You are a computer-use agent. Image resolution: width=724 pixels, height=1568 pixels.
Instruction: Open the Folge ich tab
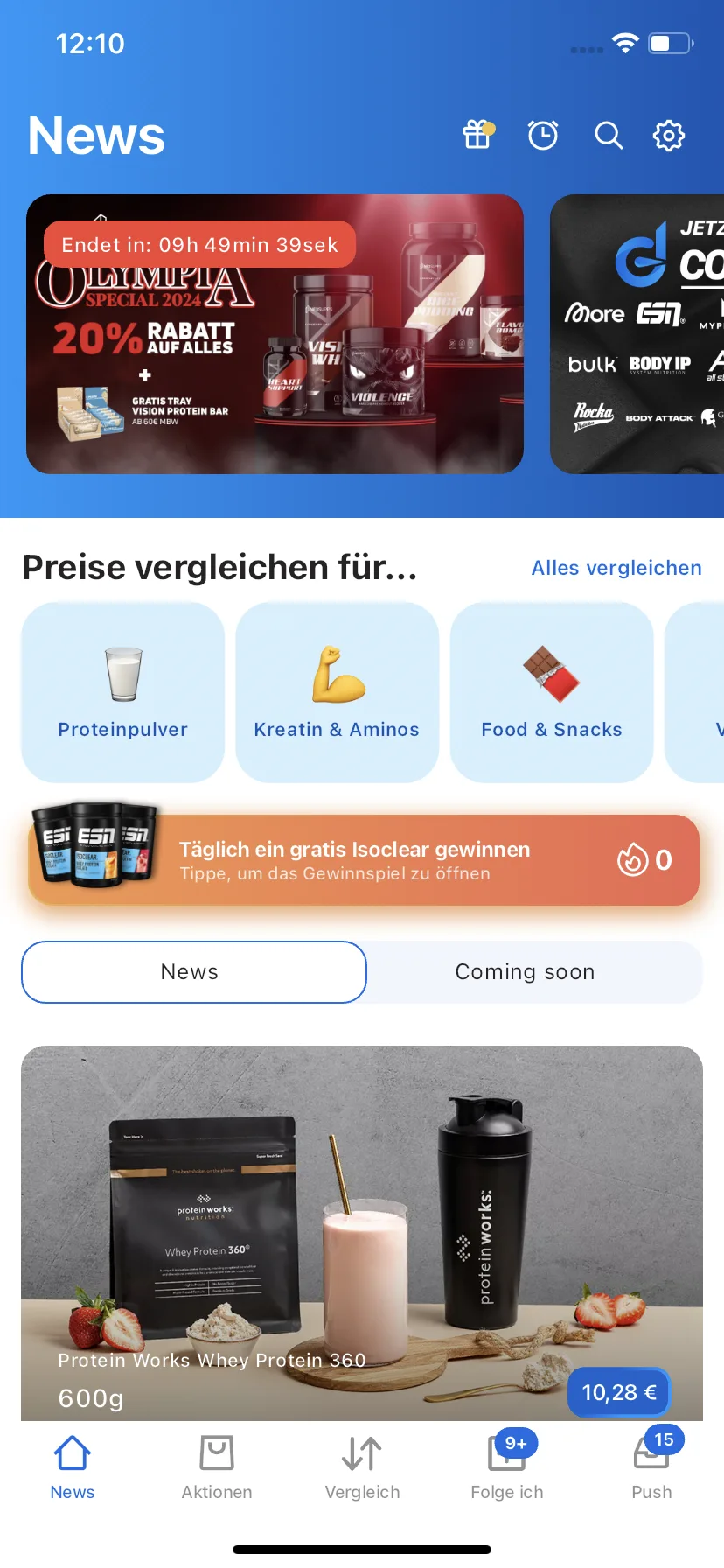pyautogui.click(x=507, y=1466)
